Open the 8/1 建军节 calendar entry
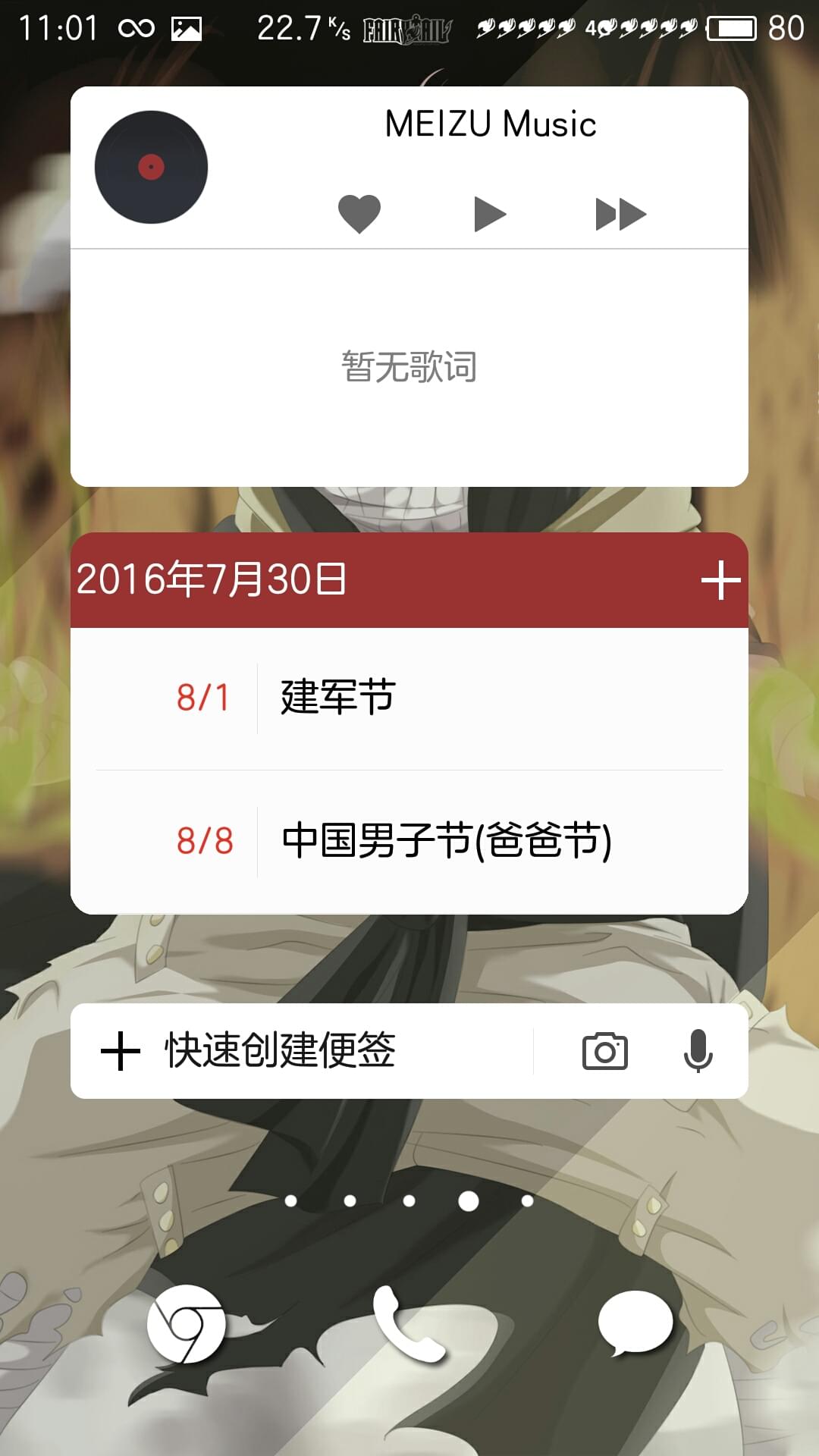Screen dimensions: 819x1456 click(x=409, y=698)
